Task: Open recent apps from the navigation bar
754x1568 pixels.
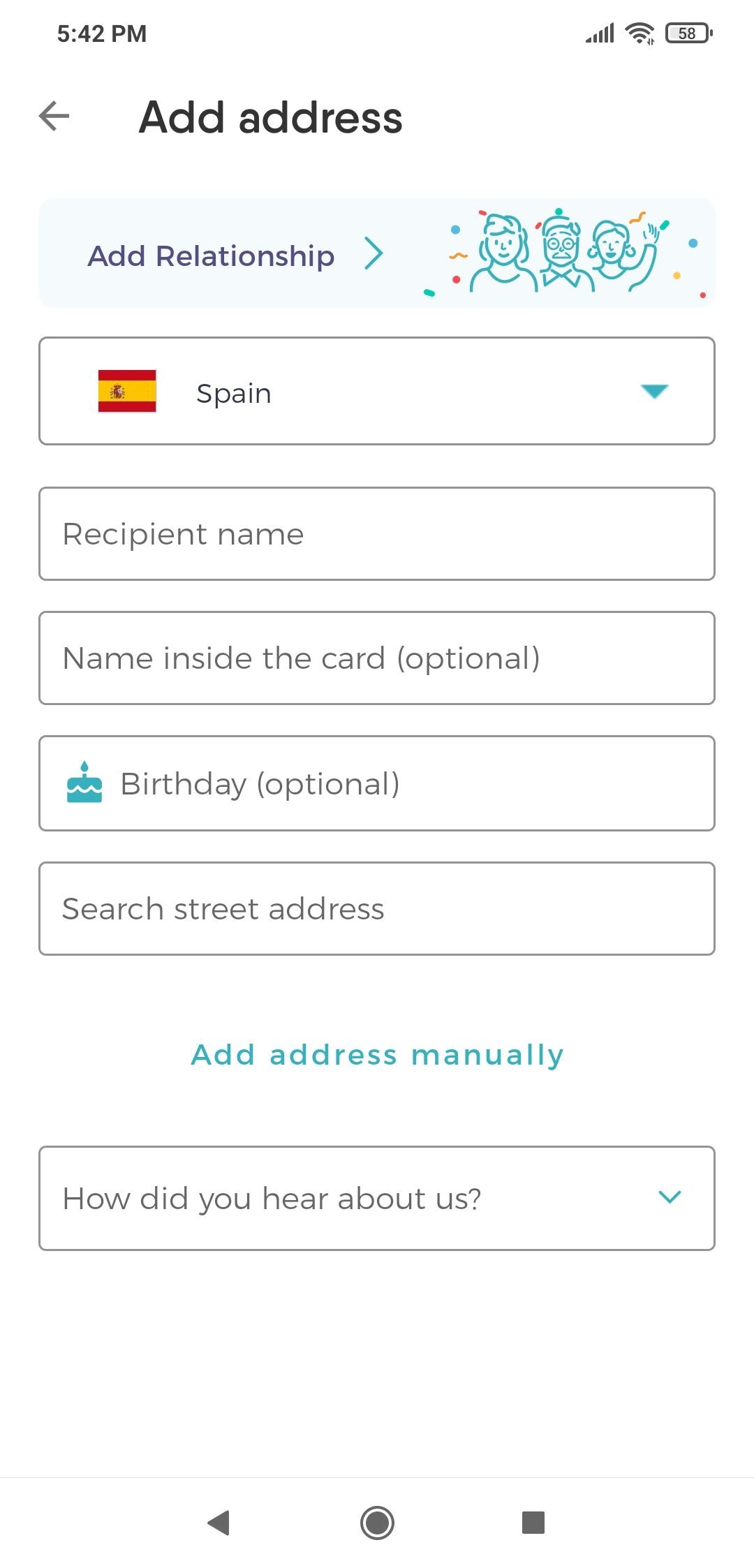Action: [533, 1523]
